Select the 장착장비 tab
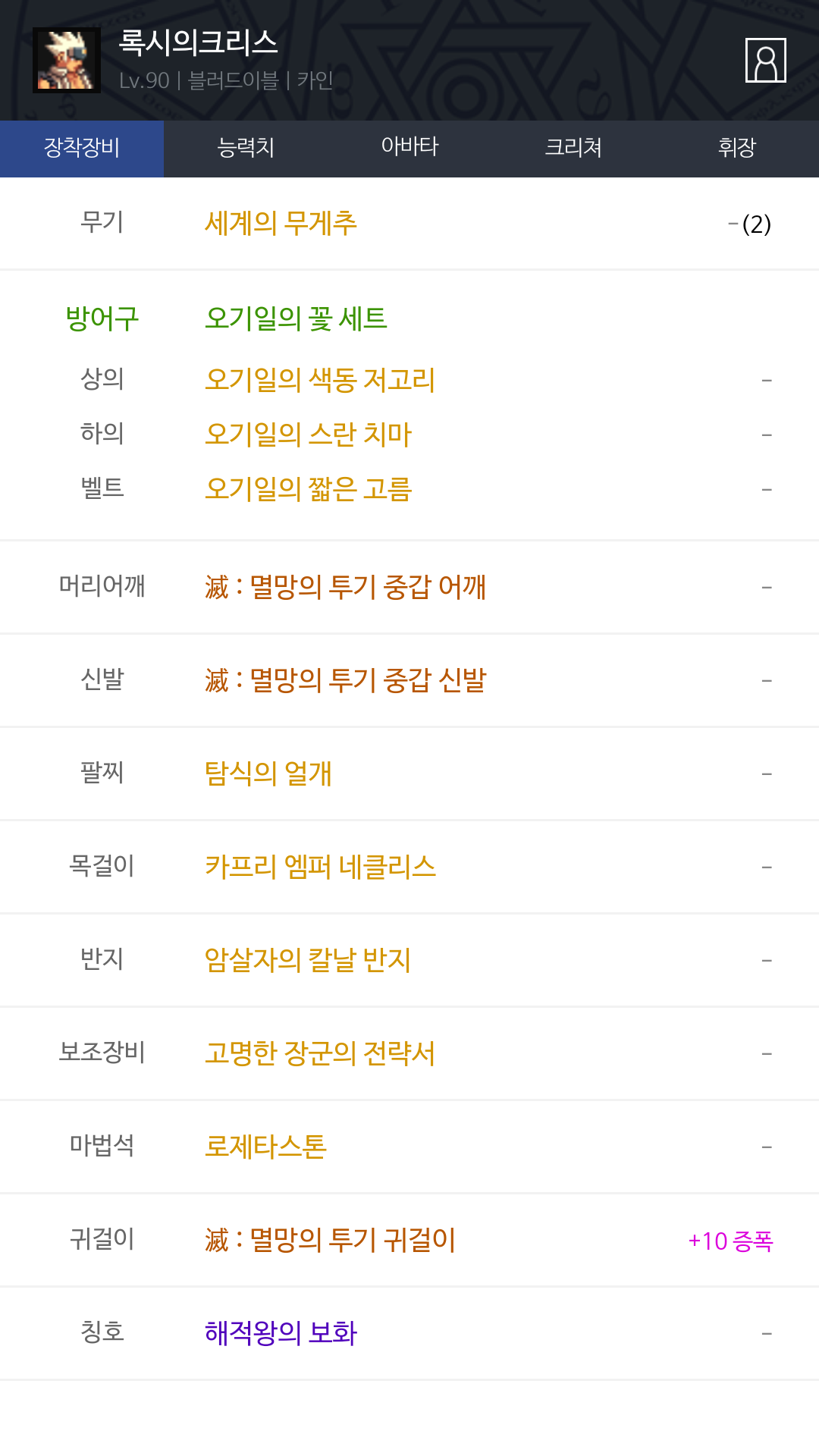Image resolution: width=819 pixels, height=1456 pixels. (x=82, y=148)
